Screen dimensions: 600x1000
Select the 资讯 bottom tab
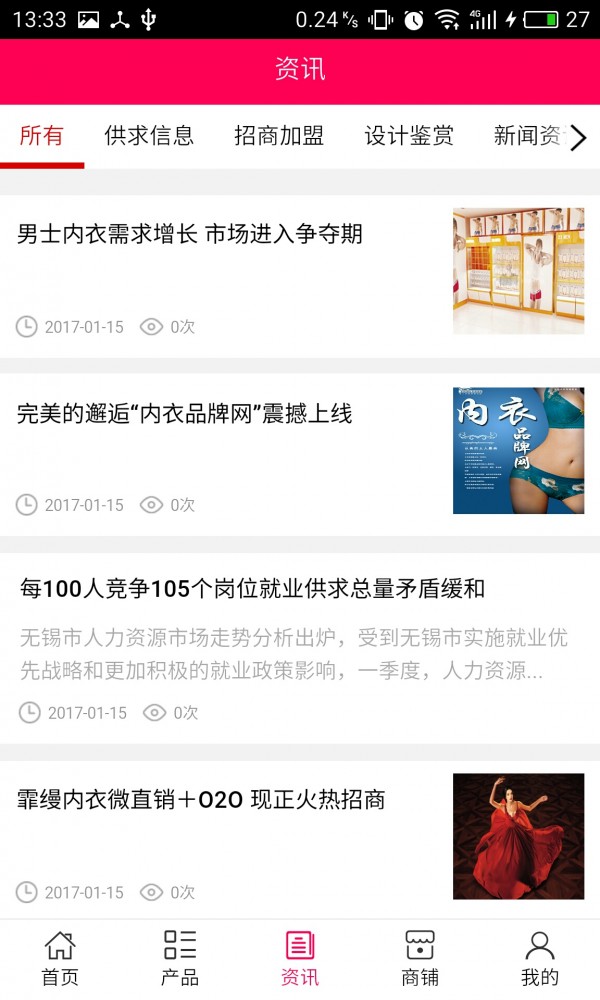click(300, 958)
